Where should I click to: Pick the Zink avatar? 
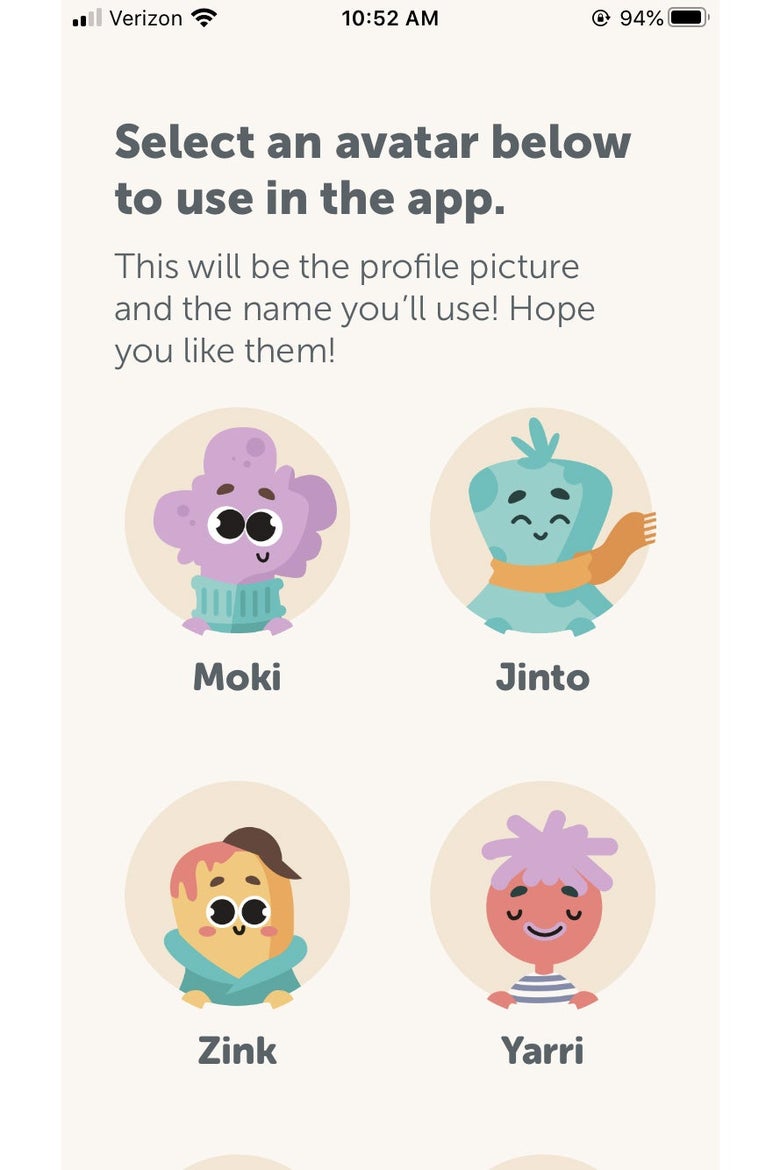pos(237,895)
